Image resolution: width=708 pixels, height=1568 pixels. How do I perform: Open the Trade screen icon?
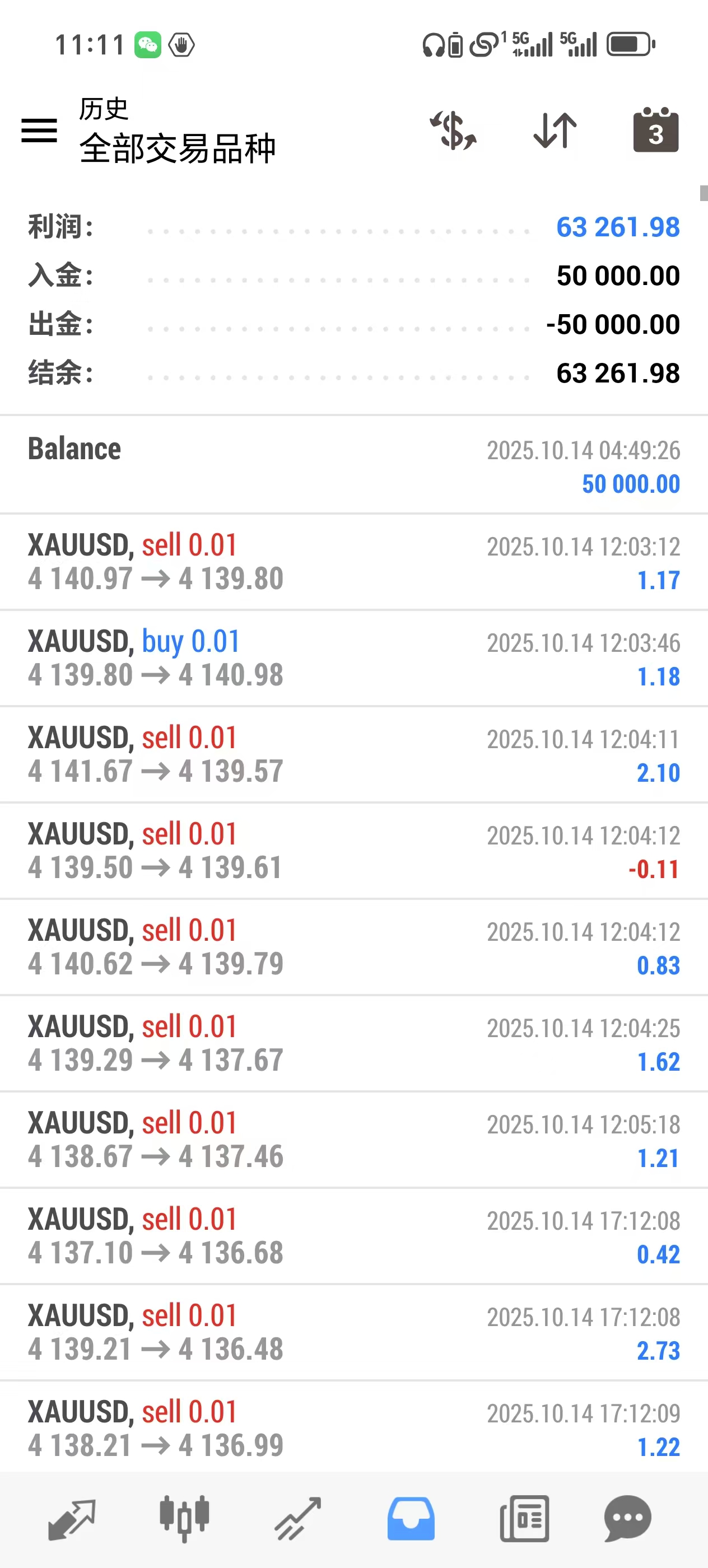(x=297, y=1518)
